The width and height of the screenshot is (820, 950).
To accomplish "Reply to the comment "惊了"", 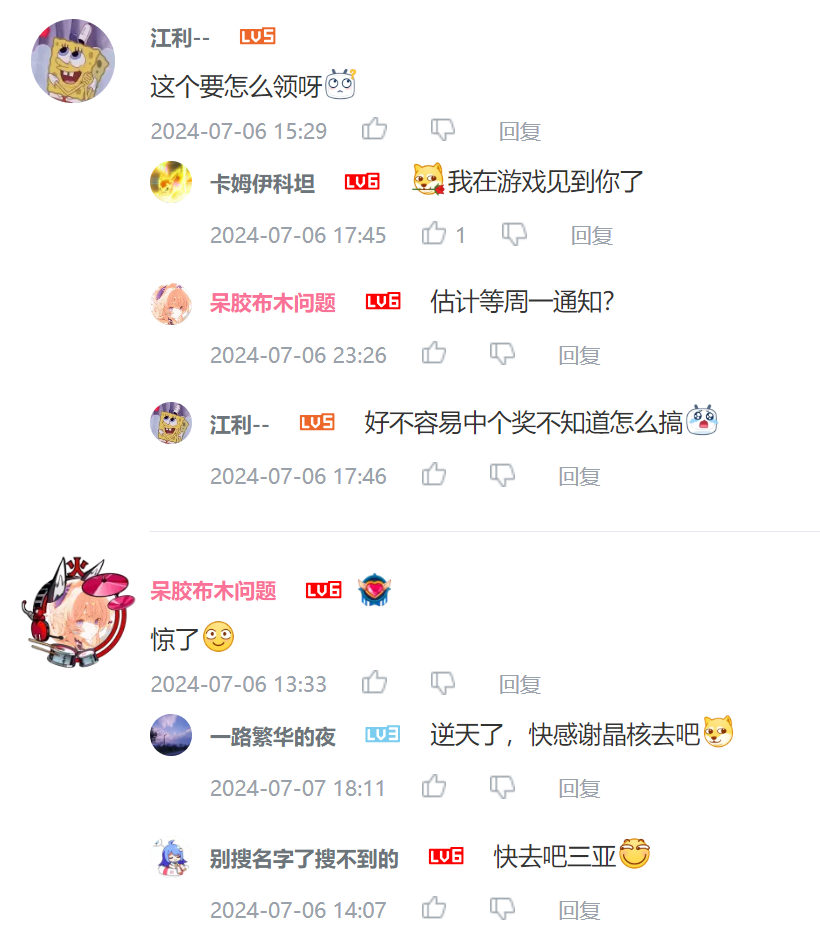I will [520, 684].
